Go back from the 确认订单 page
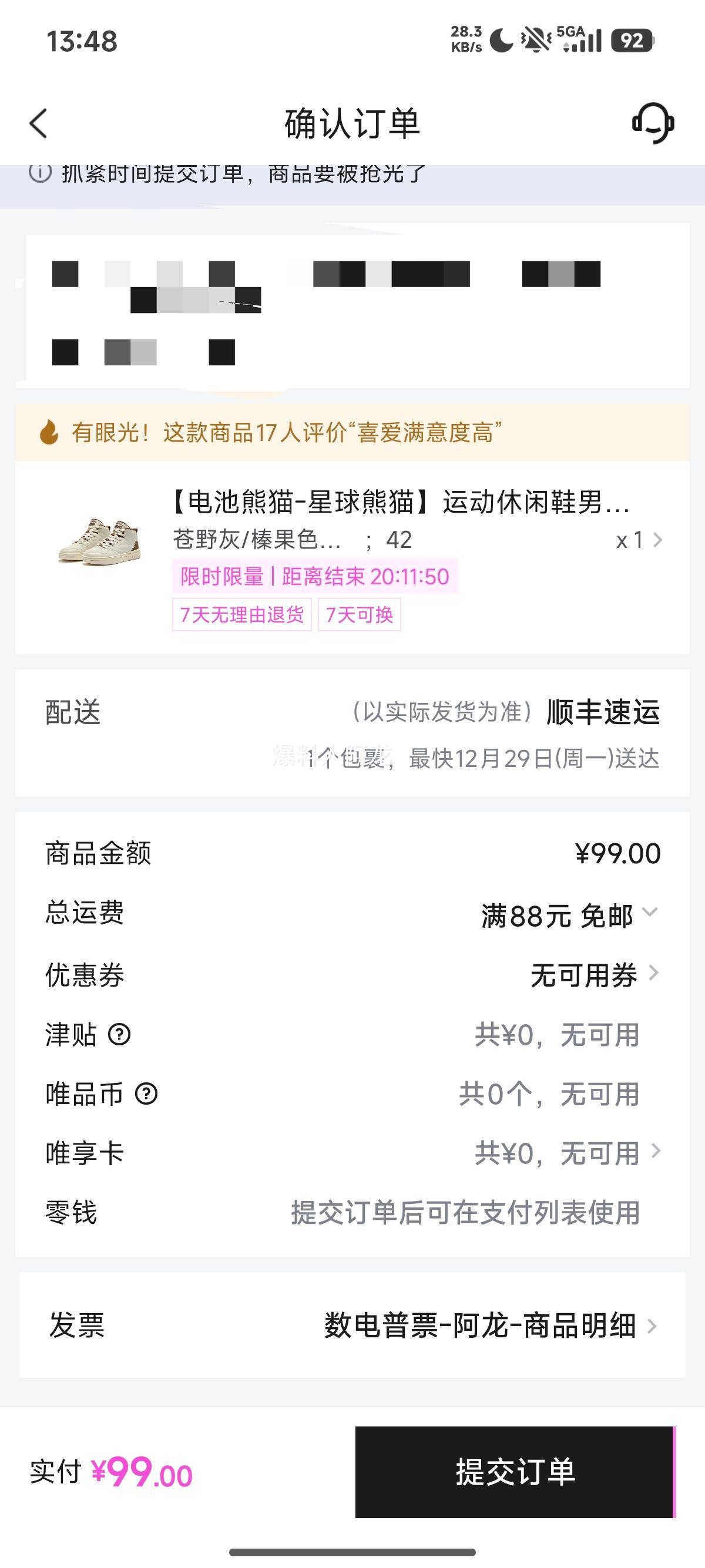The image size is (705, 1568). coord(38,123)
